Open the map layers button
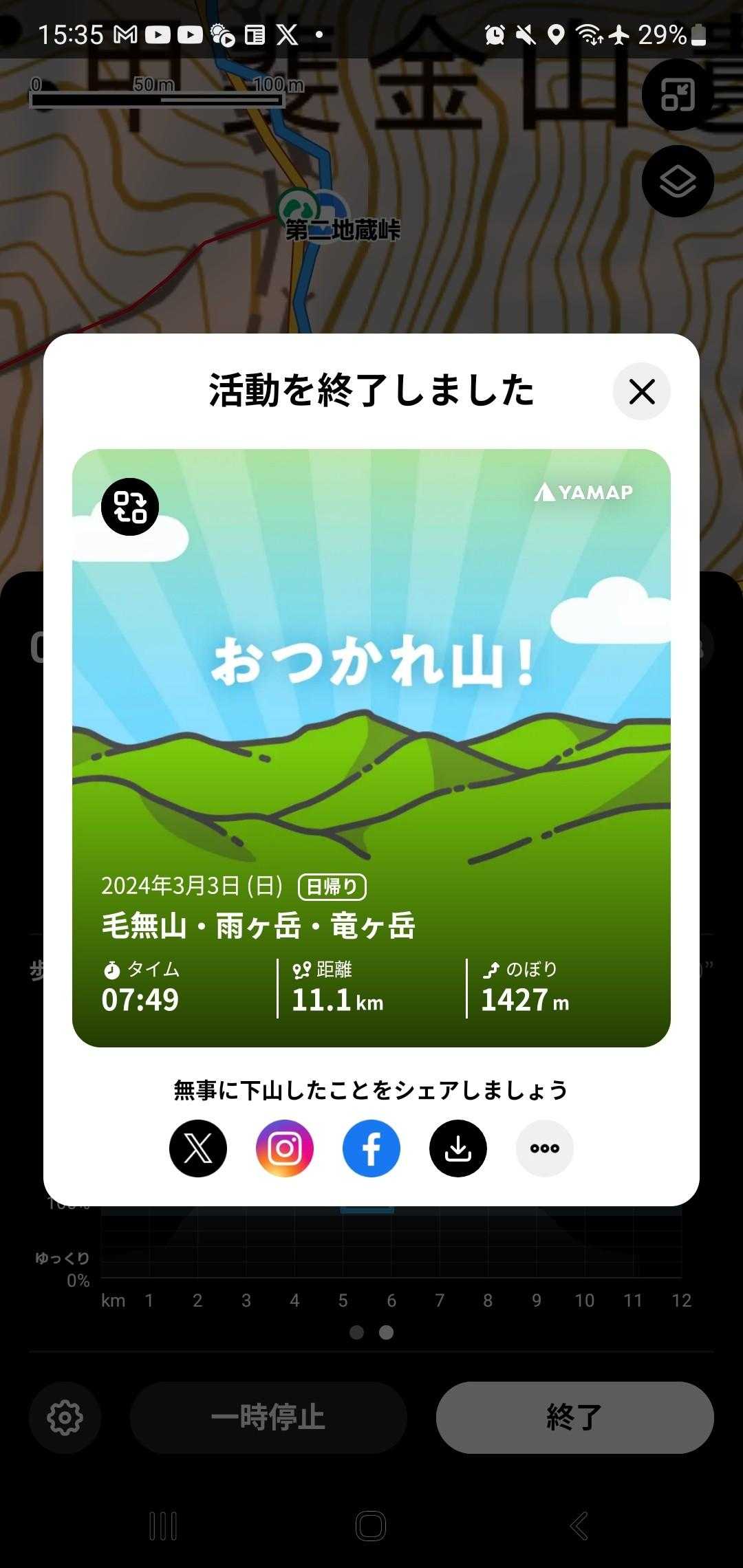 click(678, 182)
